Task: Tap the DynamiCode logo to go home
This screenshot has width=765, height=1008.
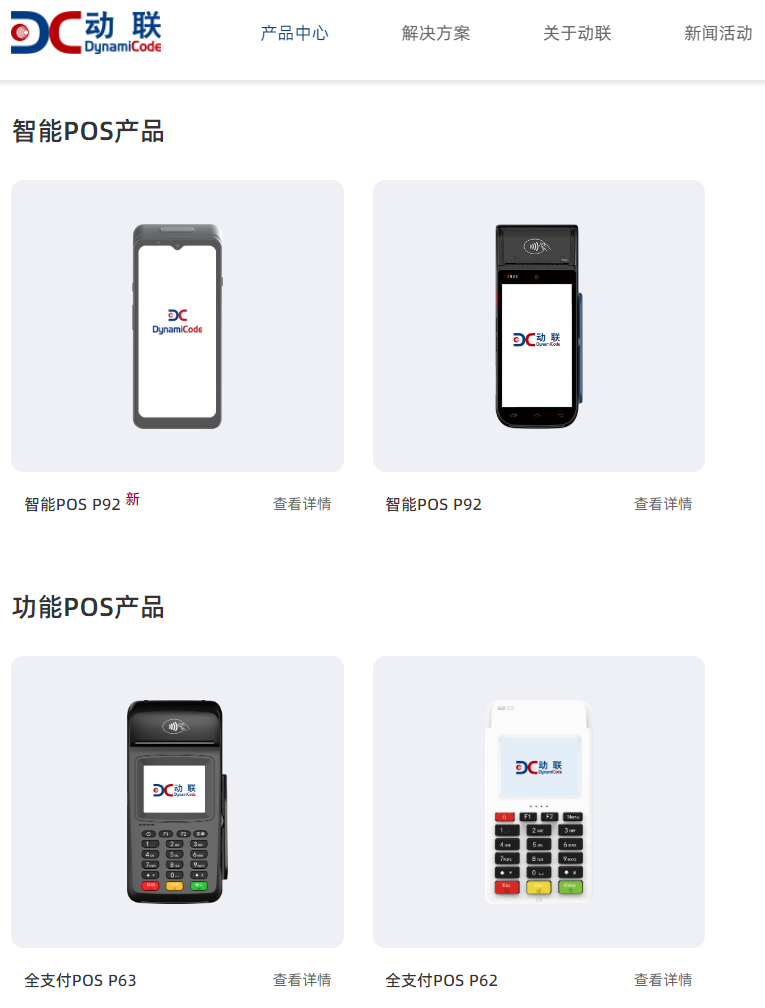Action: (86, 33)
